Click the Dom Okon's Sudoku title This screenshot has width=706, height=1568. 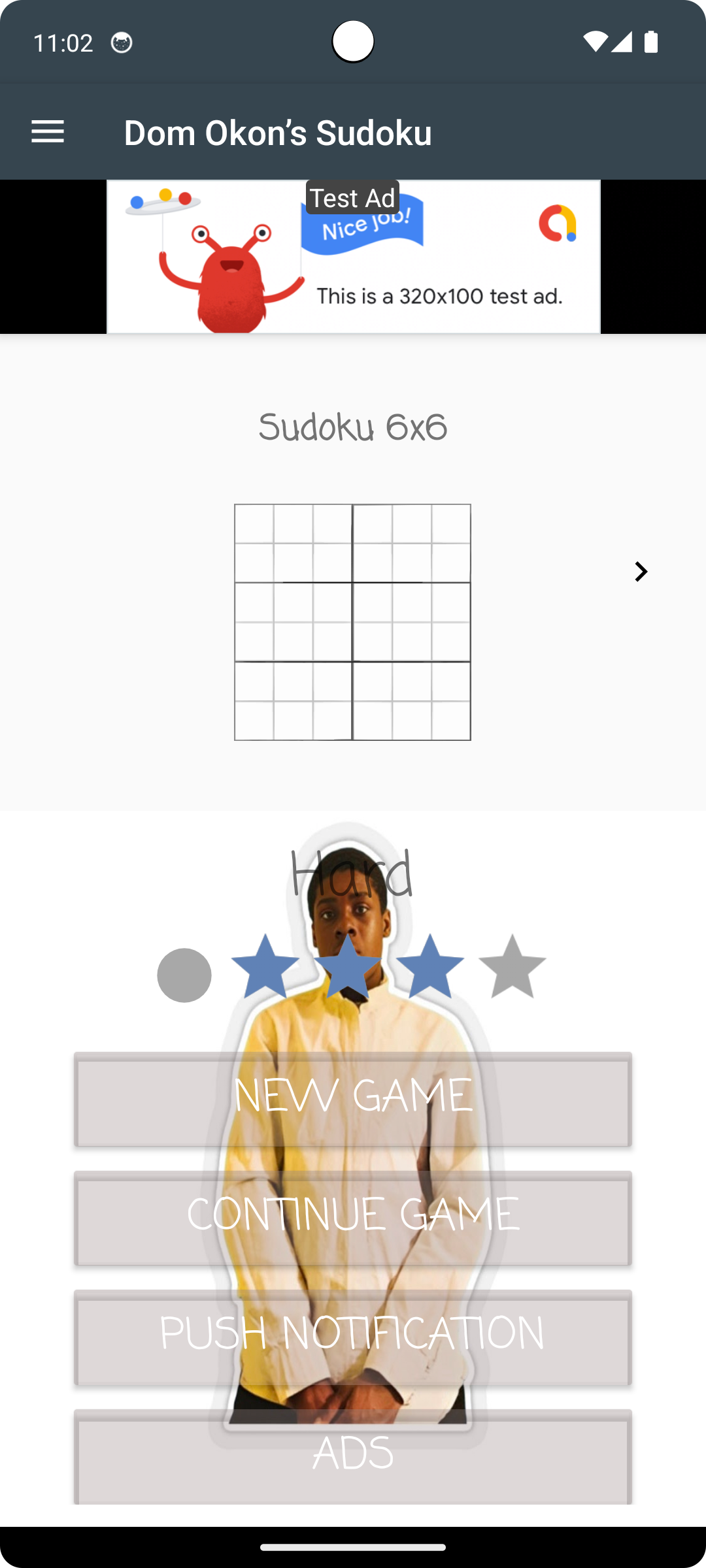pos(278,132)
